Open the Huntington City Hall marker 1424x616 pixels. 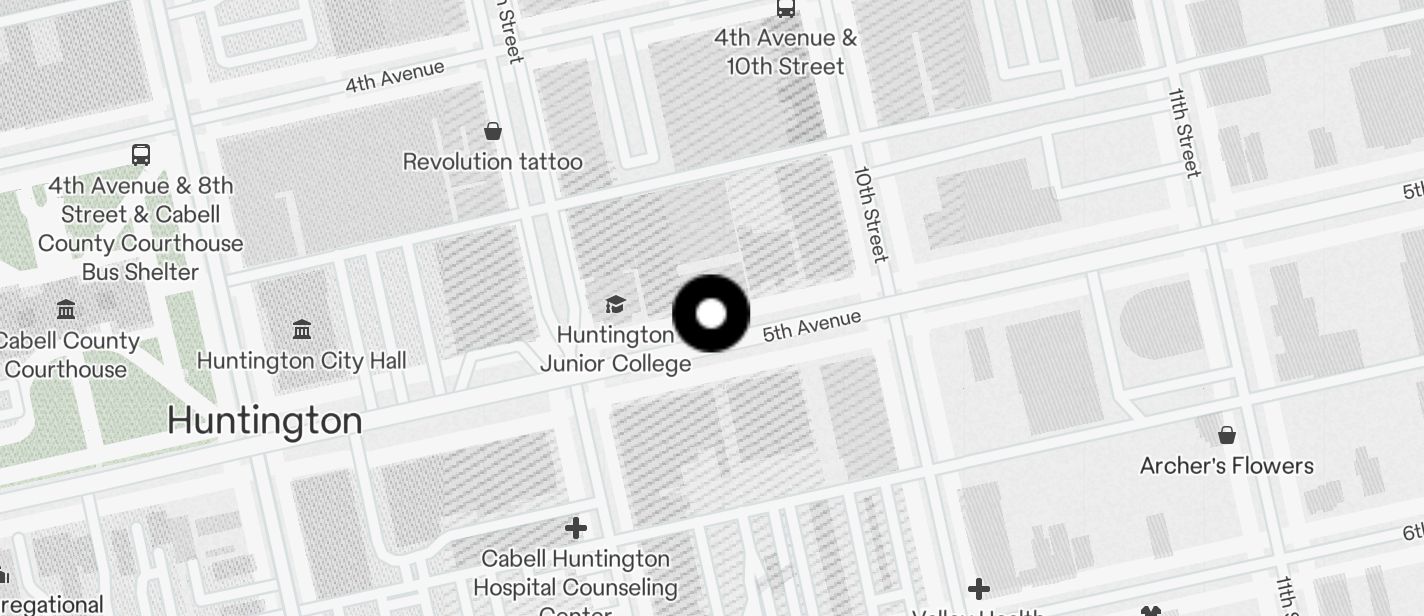302,330
